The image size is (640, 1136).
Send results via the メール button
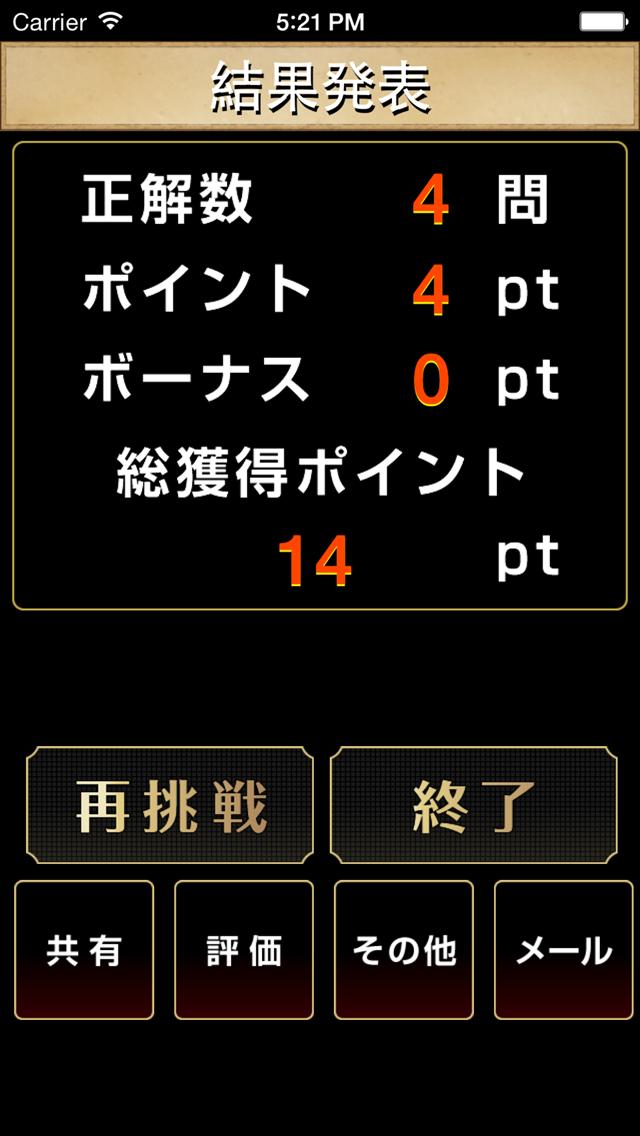click(564, 950)
